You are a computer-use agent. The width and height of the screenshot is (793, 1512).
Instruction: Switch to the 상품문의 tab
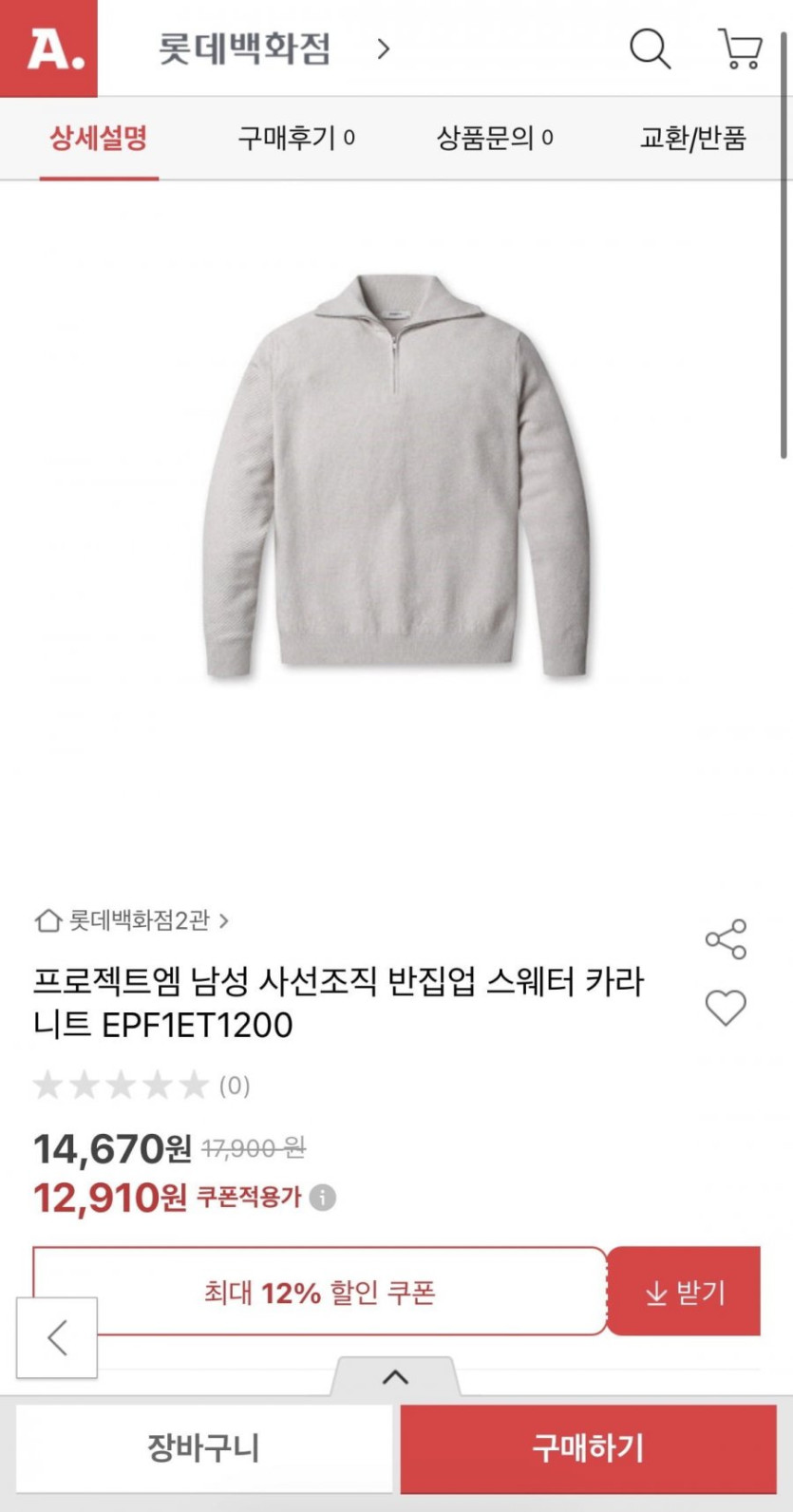tap(494, 139)
